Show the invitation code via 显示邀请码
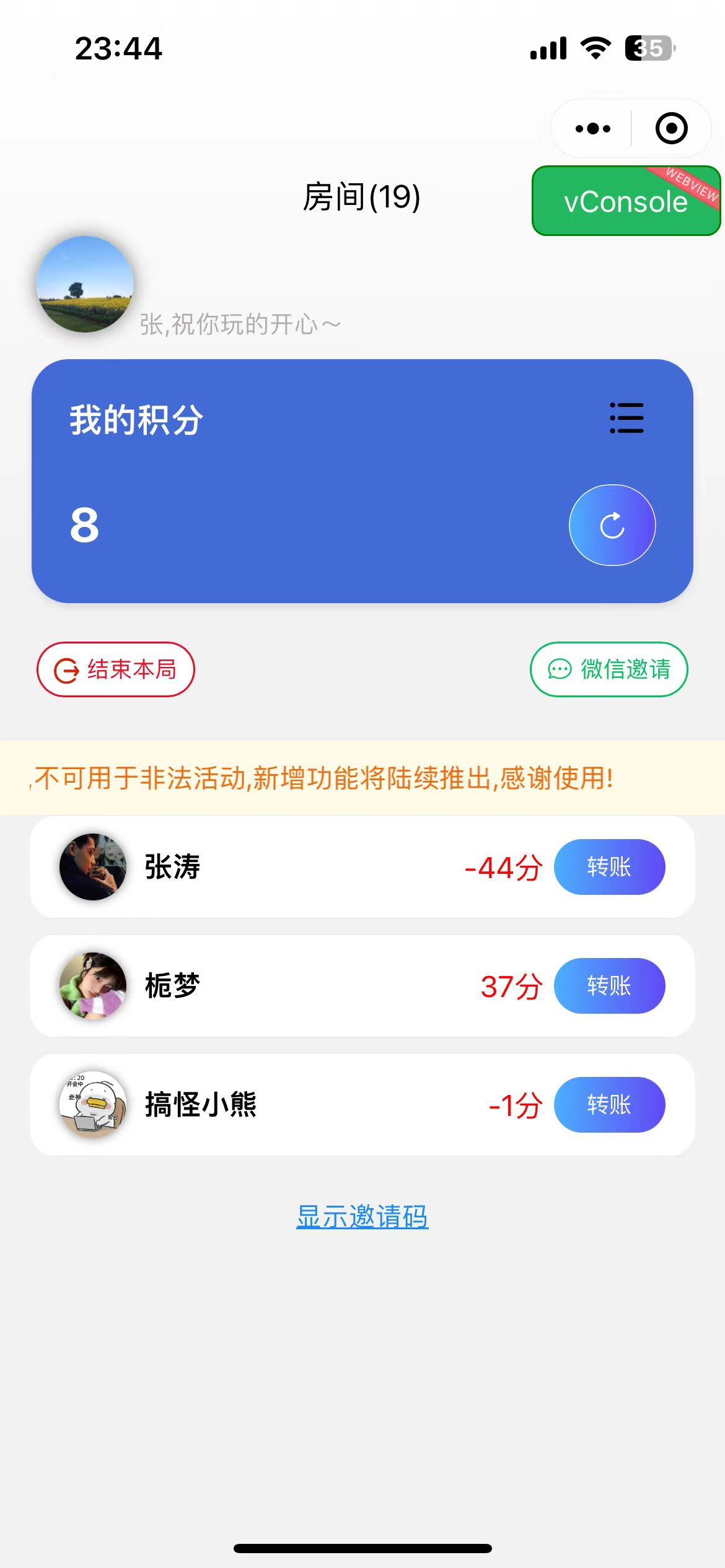This screenshot has width=725, height=1568. (362, 1216)
